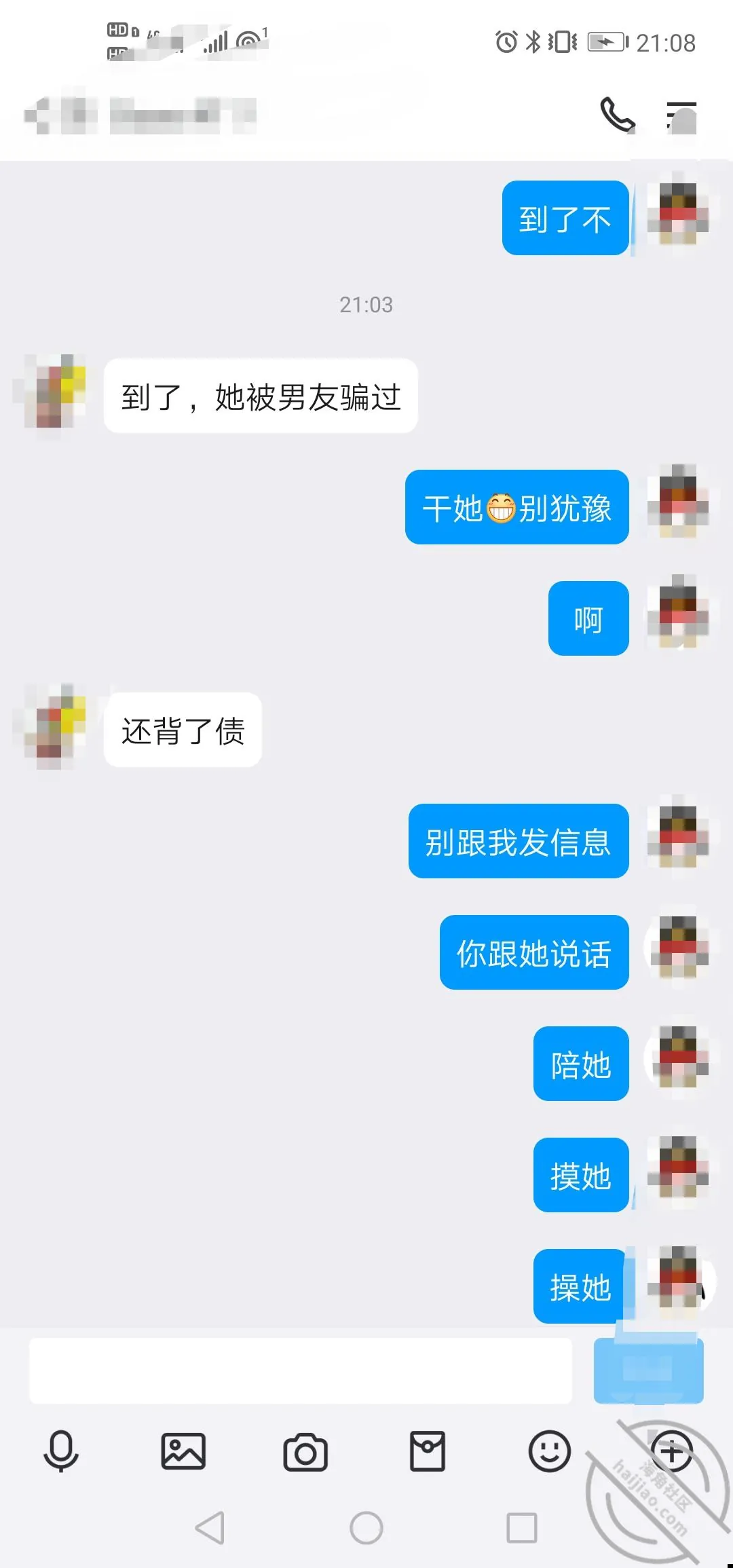
Task: Send a red envelope
Action: pos(428,1451)
